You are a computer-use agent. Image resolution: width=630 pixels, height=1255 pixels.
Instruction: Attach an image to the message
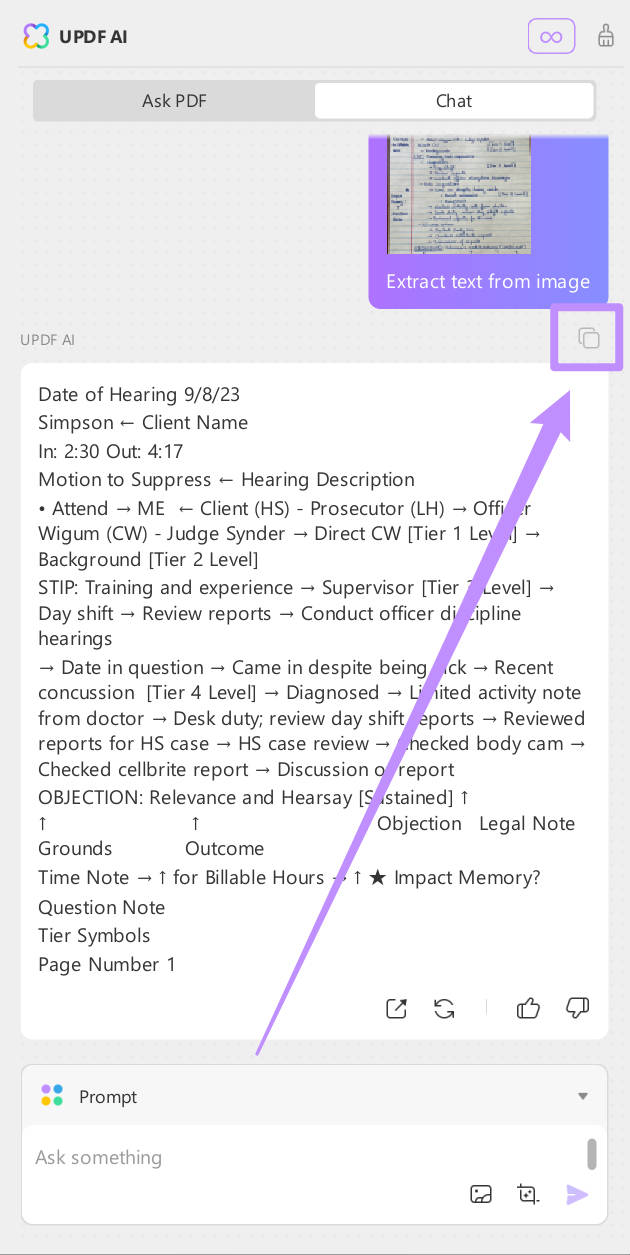(481, 1194)
